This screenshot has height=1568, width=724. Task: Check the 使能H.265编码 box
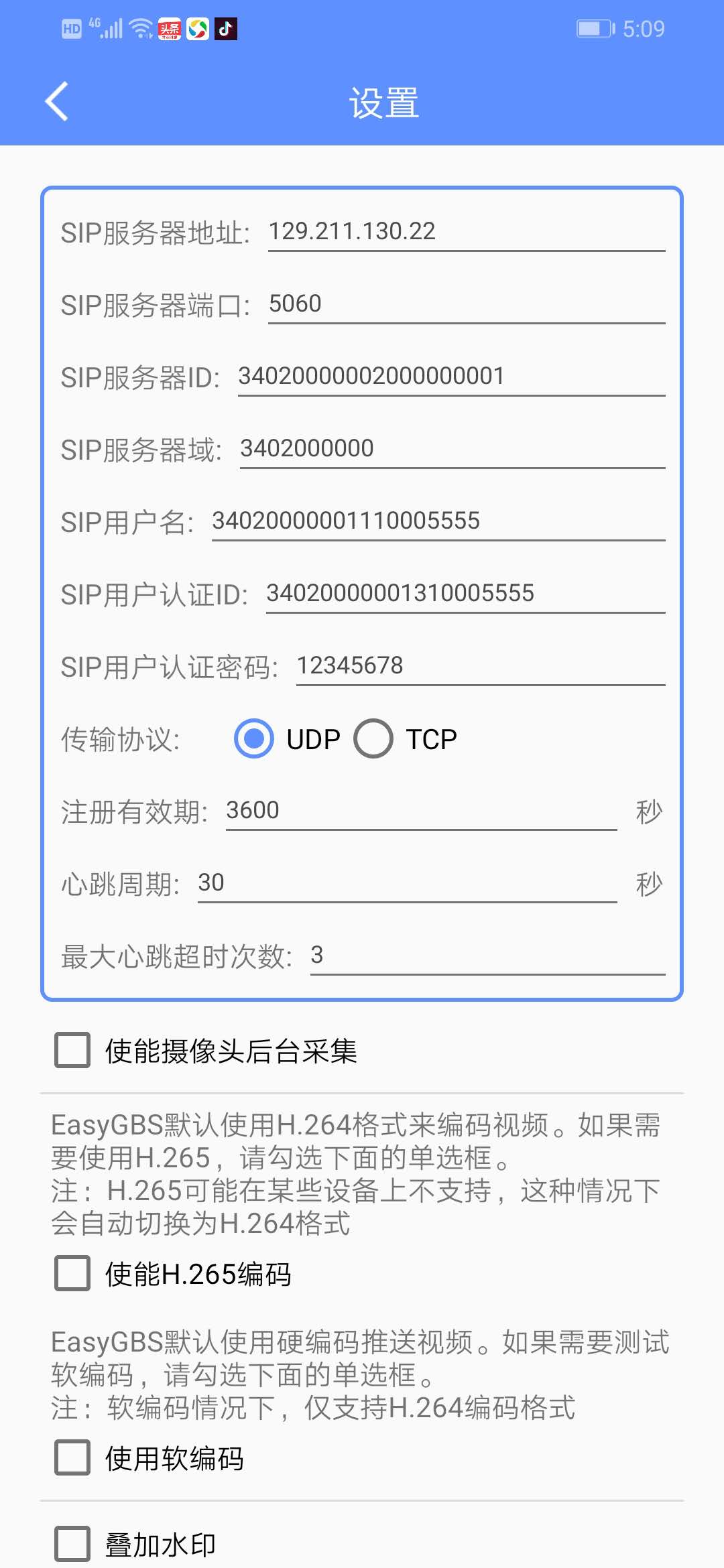tap(72, 1273)
